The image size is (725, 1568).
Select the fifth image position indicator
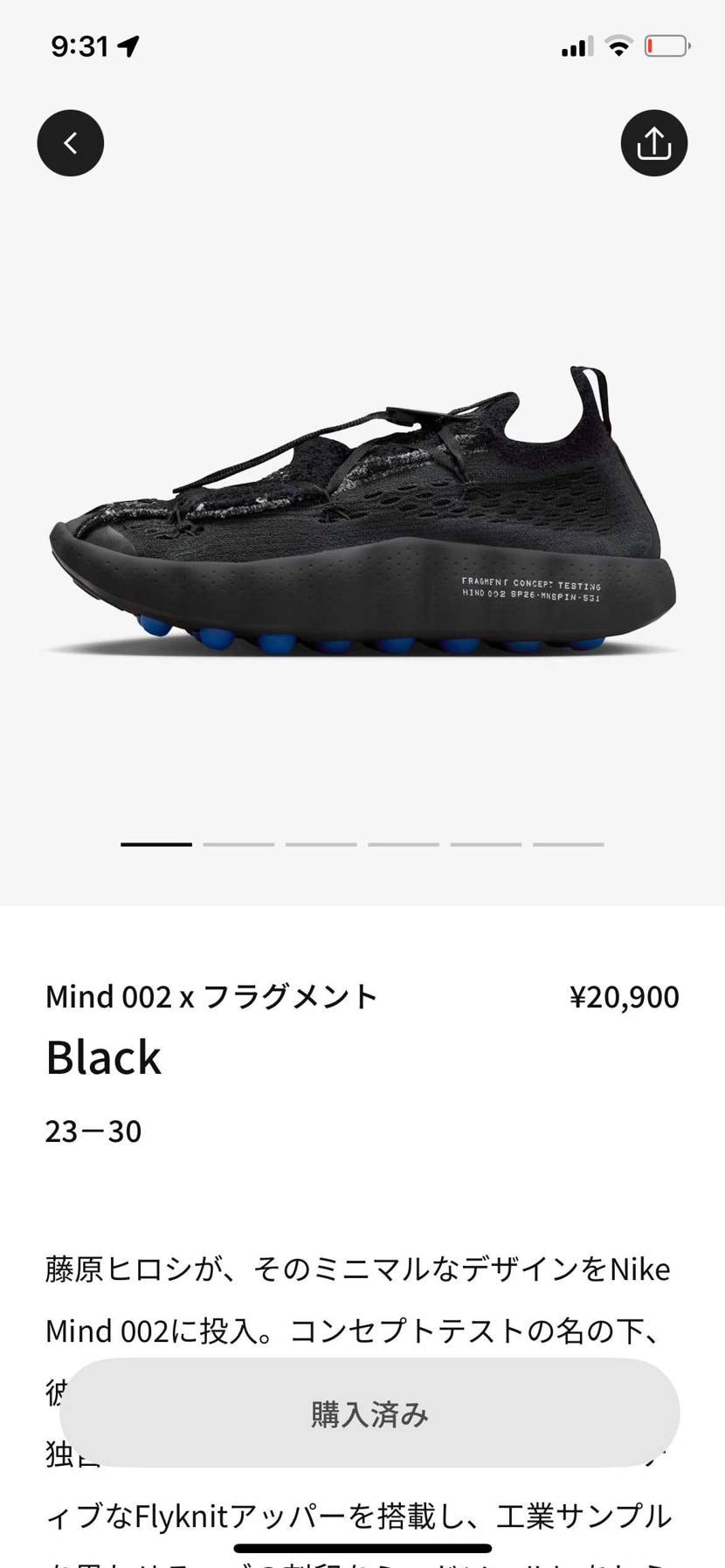click(x=486, y=843)
